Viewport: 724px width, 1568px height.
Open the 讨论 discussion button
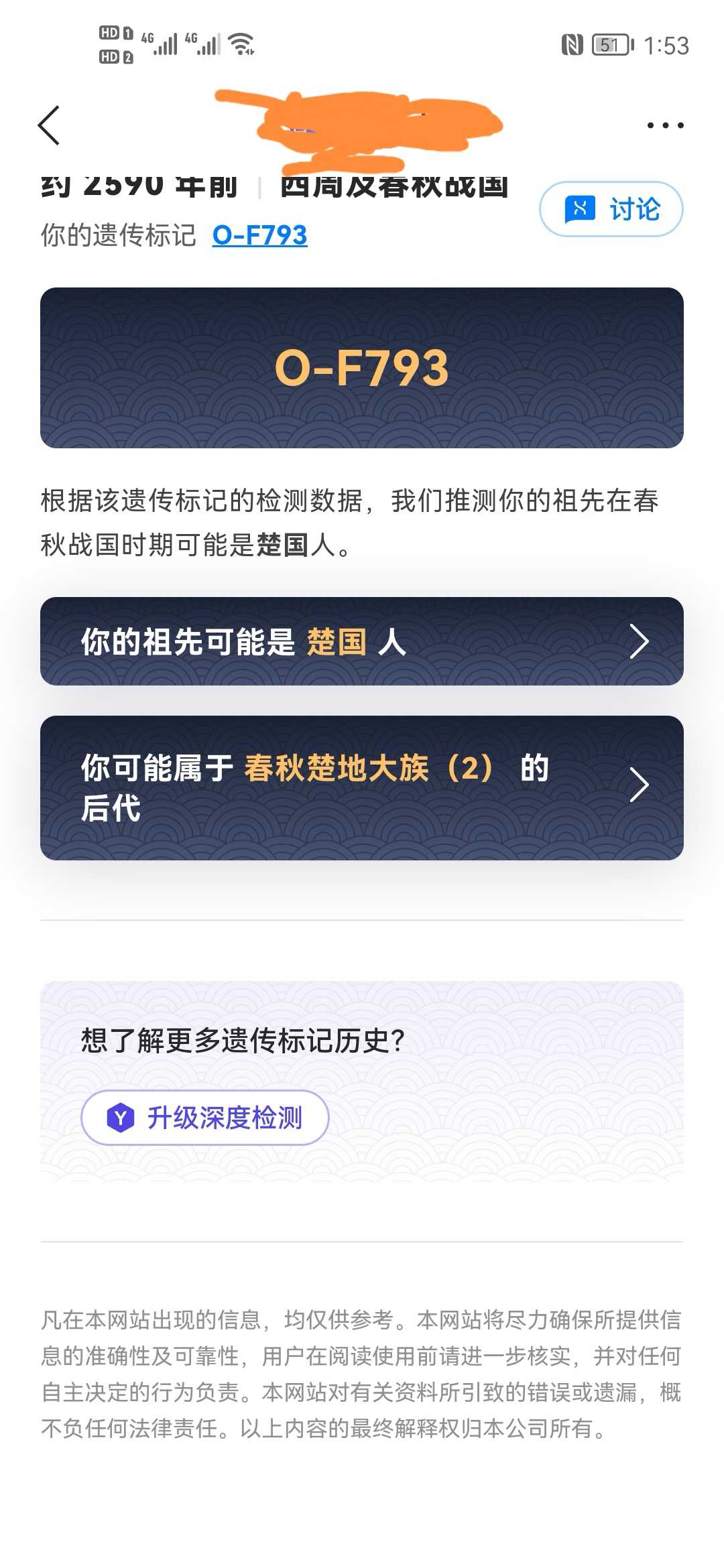pos(611,209)
